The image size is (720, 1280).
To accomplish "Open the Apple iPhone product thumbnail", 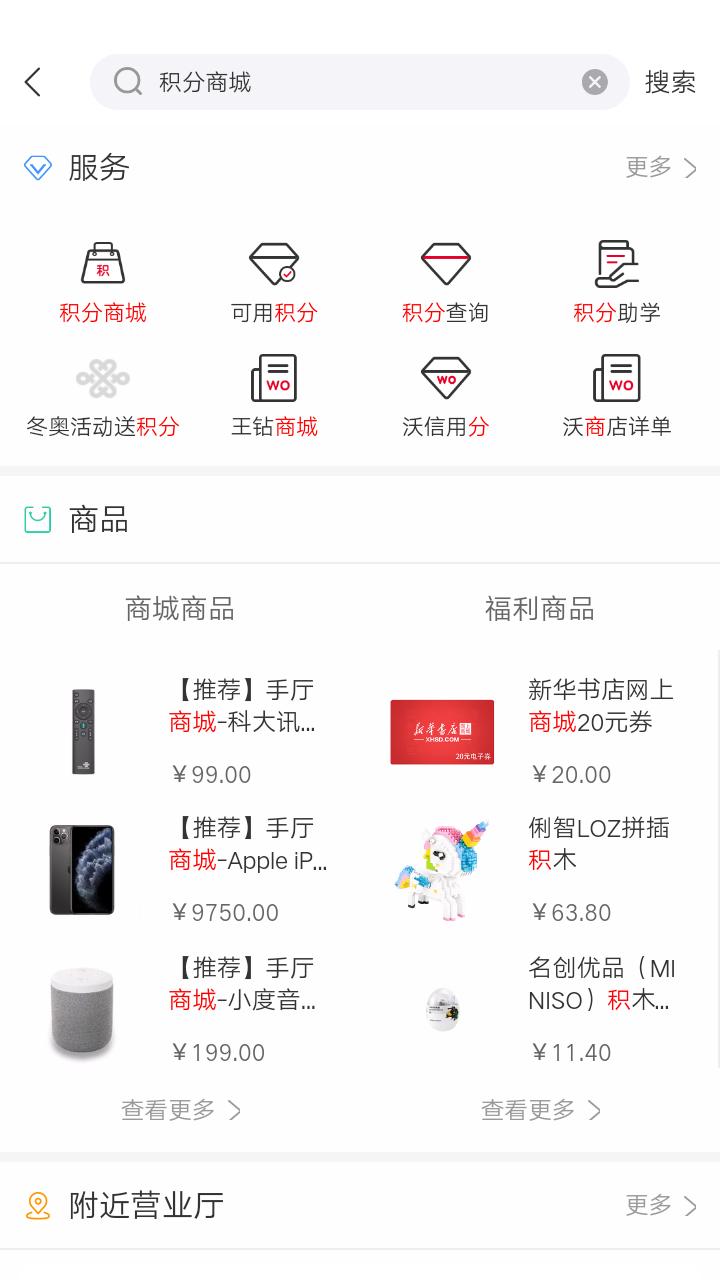I will coord(81,869).
